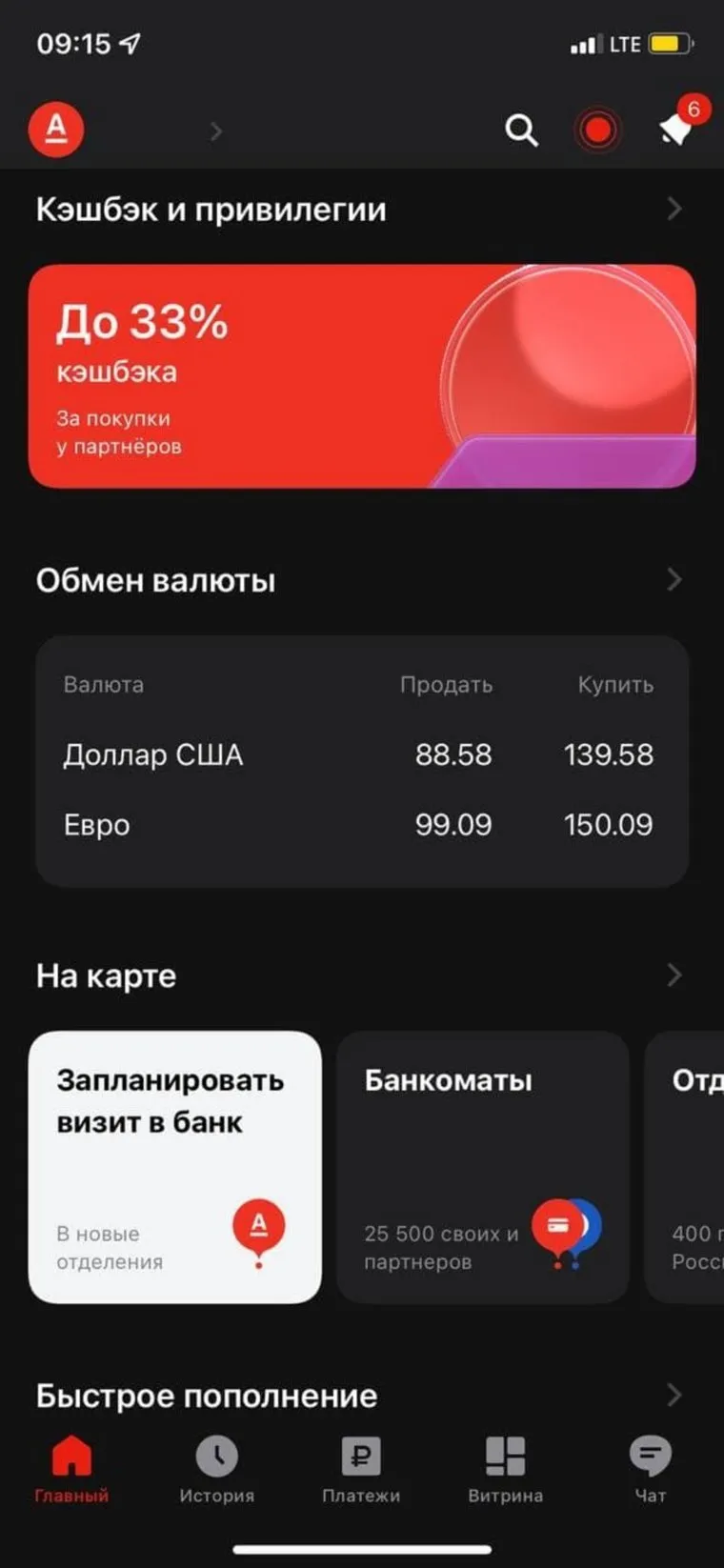Screen dimensions: 724x1568
Task: Switch to the Главный tab
Action: click(x=71, y=1468)
